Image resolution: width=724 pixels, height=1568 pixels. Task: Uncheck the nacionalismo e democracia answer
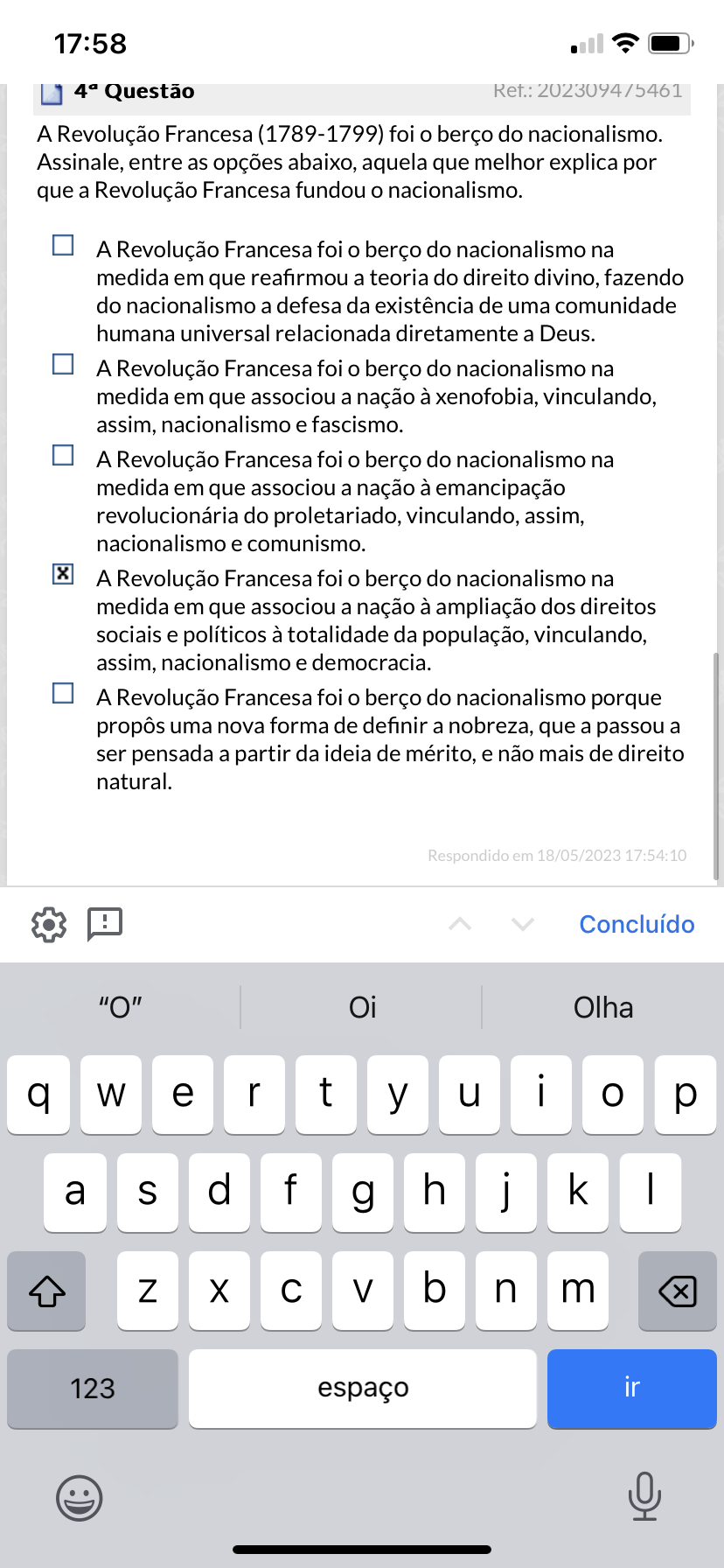coord(63,574)
